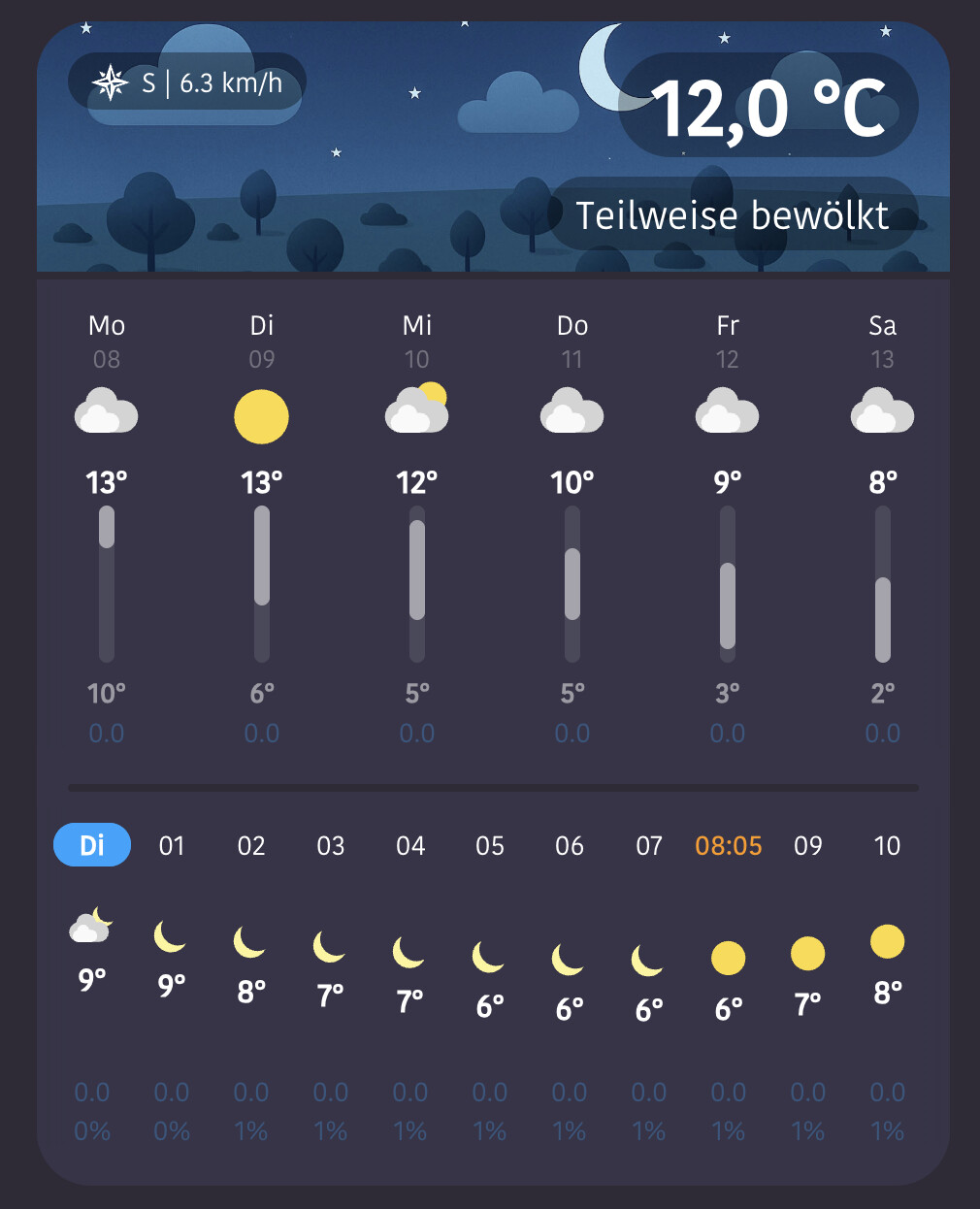View Thursday Do 11 forecast details
The width and height of the screenshot is (980, 1209).
[x=572, y=524]
